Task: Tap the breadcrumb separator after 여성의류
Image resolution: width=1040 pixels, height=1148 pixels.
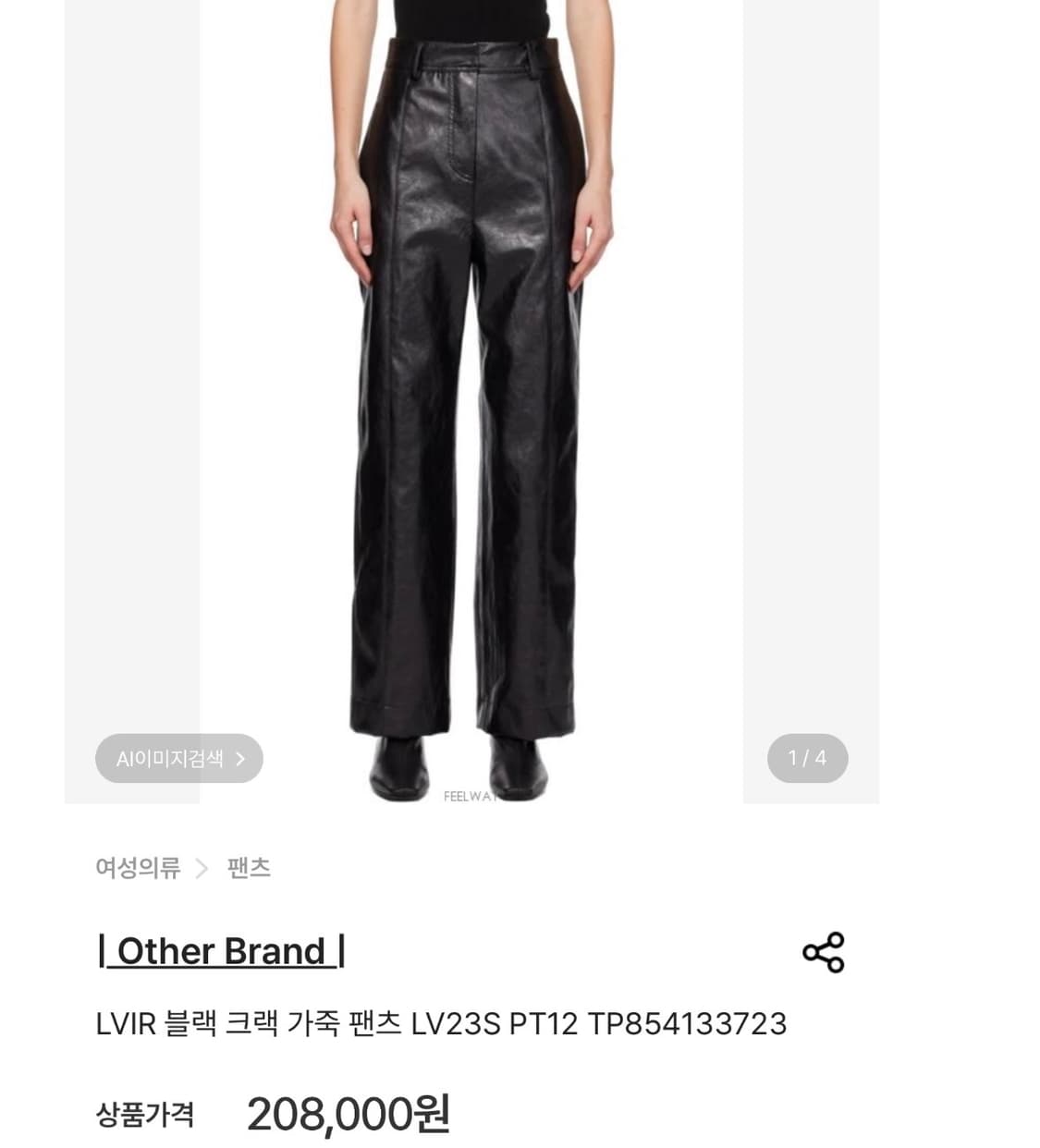Action: coord(201,869)
